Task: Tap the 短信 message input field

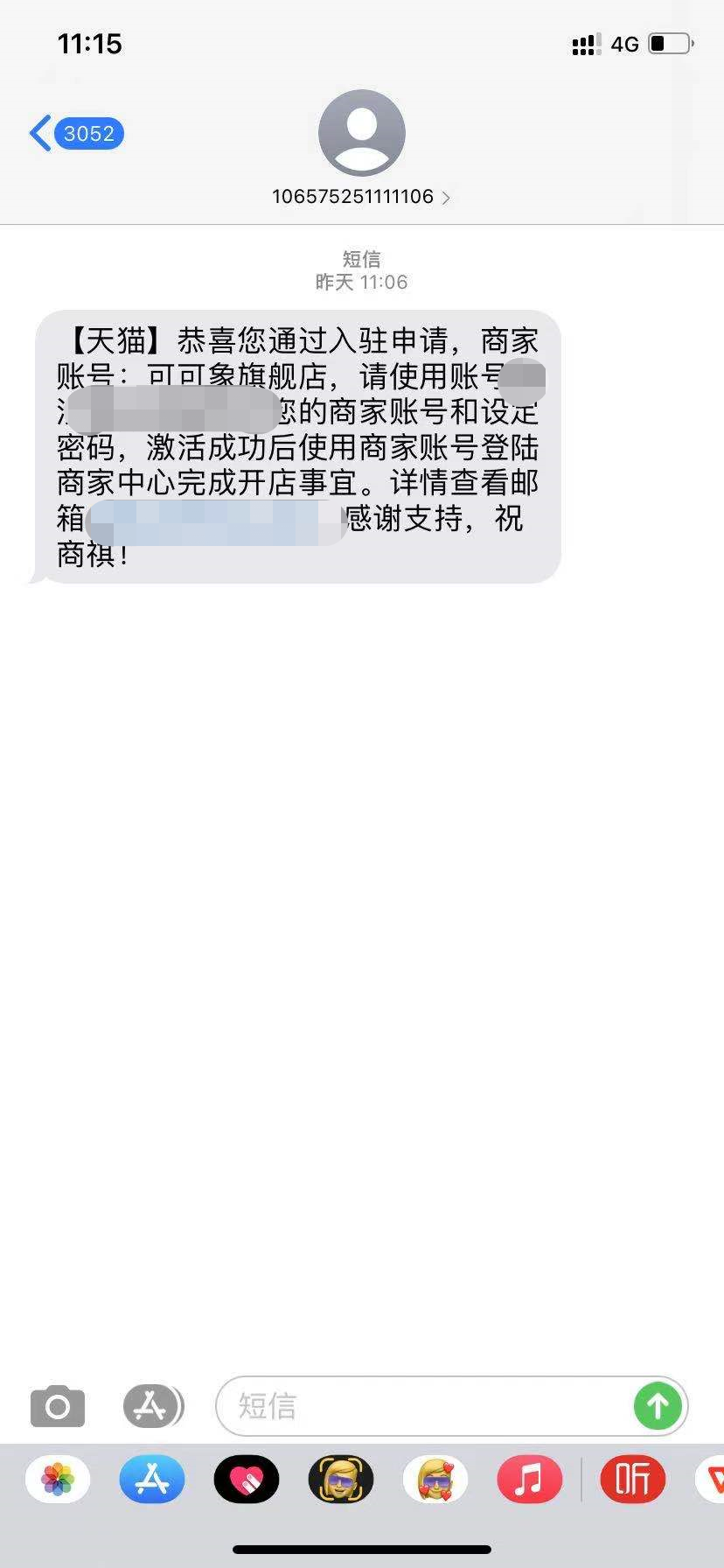Action: 424,1406
